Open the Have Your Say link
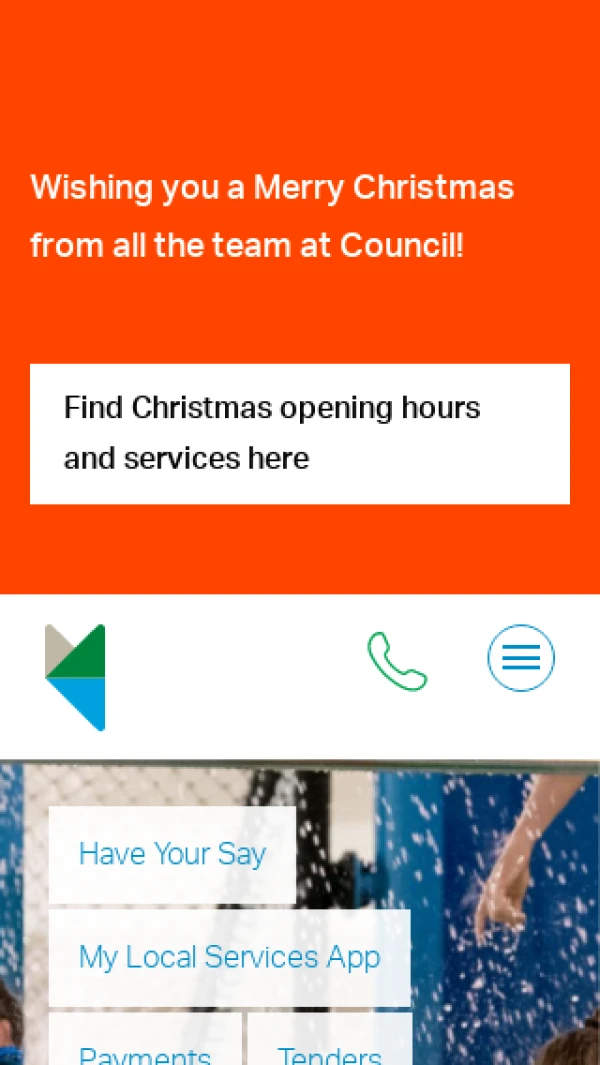The height and width of the screenshot is (1065, 600). [172, 855]
